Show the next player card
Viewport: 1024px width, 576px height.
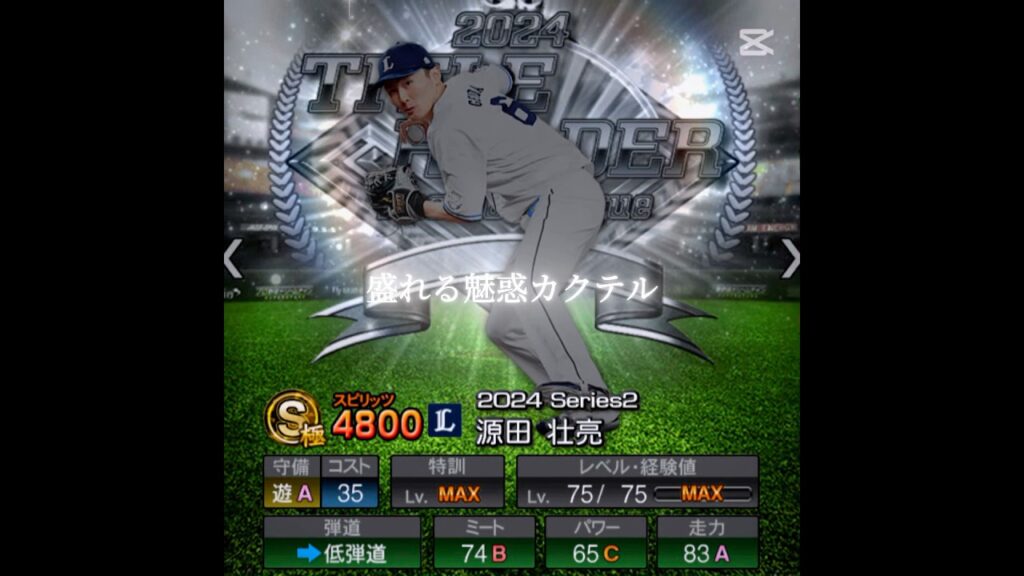tap(789, 259)
